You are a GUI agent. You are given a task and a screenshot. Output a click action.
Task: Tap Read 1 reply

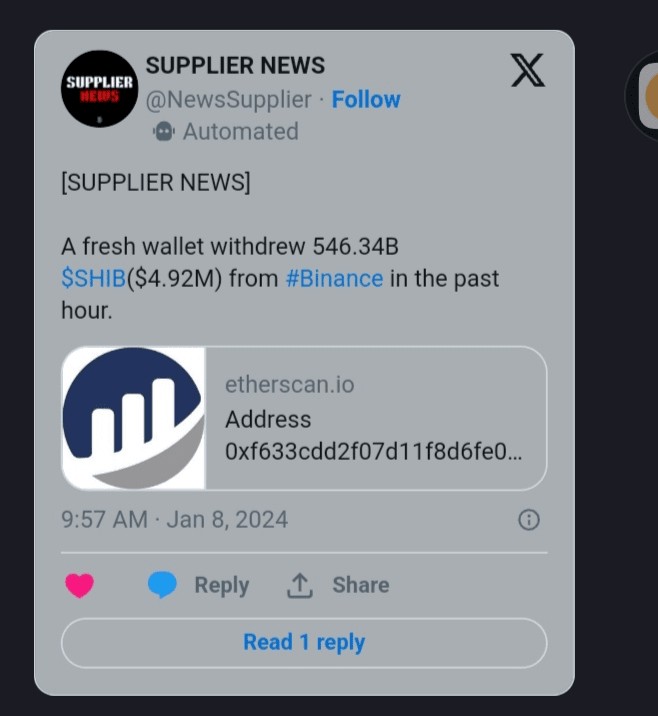coord(304,642)
